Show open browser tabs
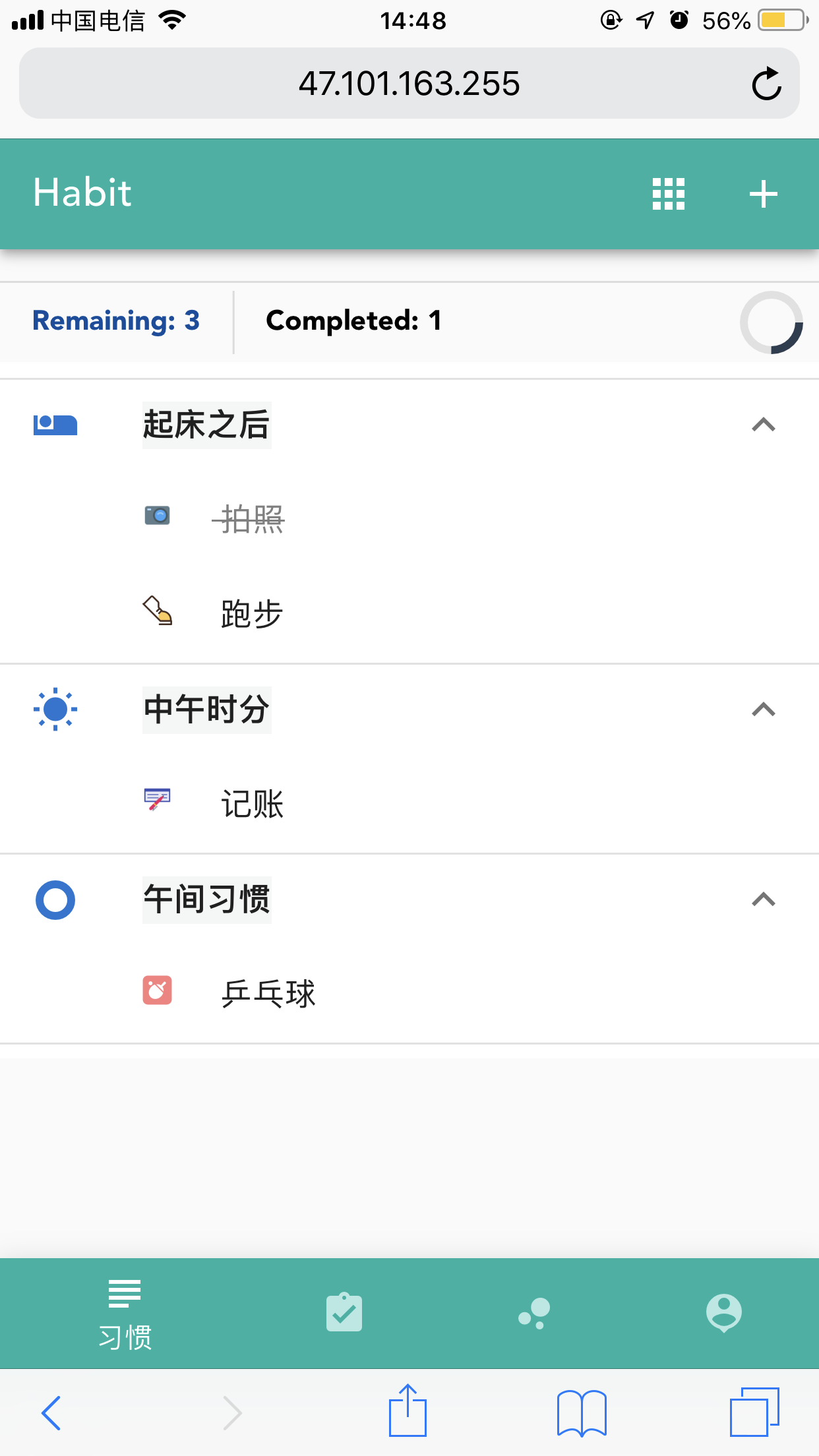 754,1411
